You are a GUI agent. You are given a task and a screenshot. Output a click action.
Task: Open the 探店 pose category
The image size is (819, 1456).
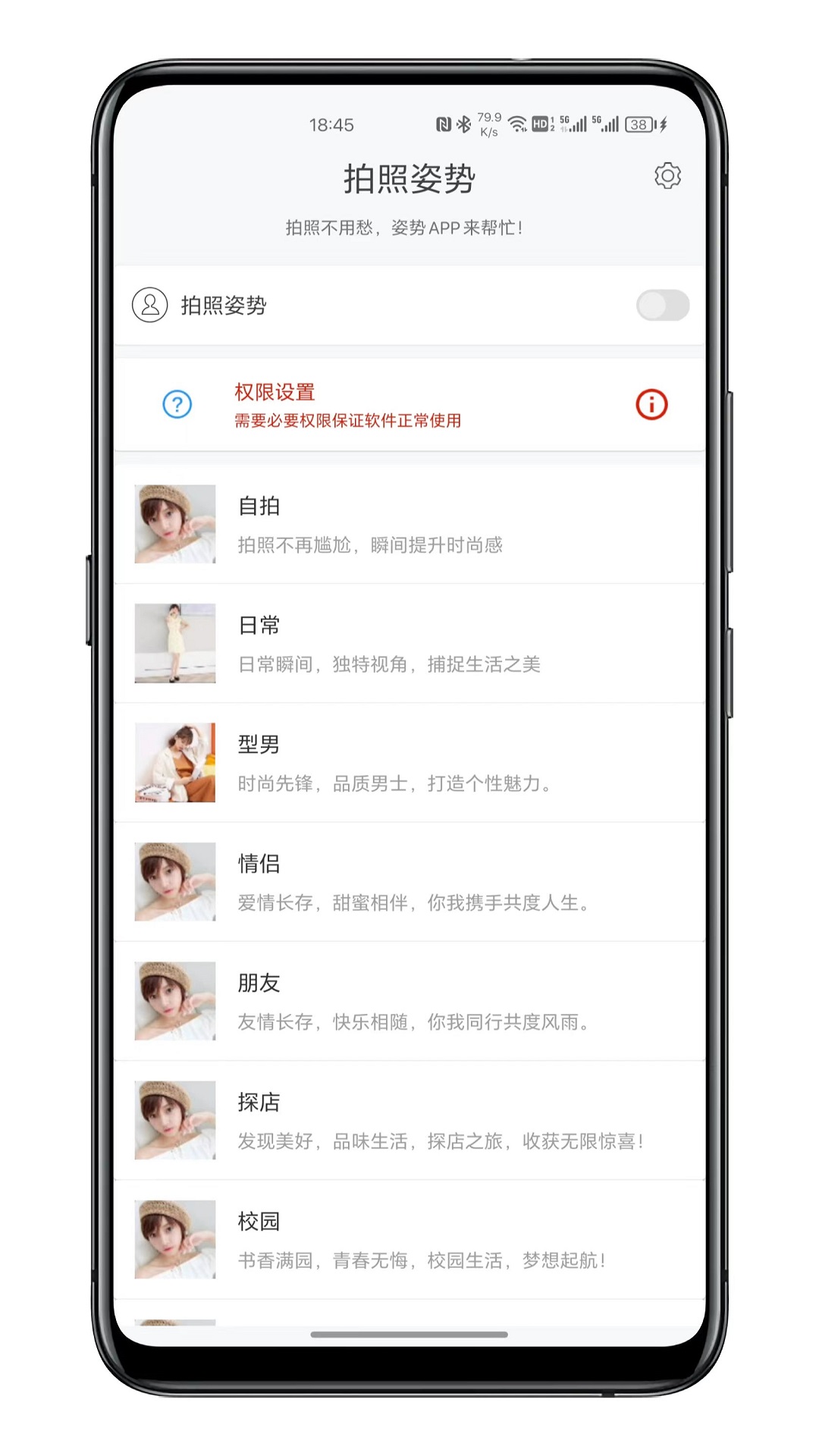pyautogui.click(x=409, y=1120)
